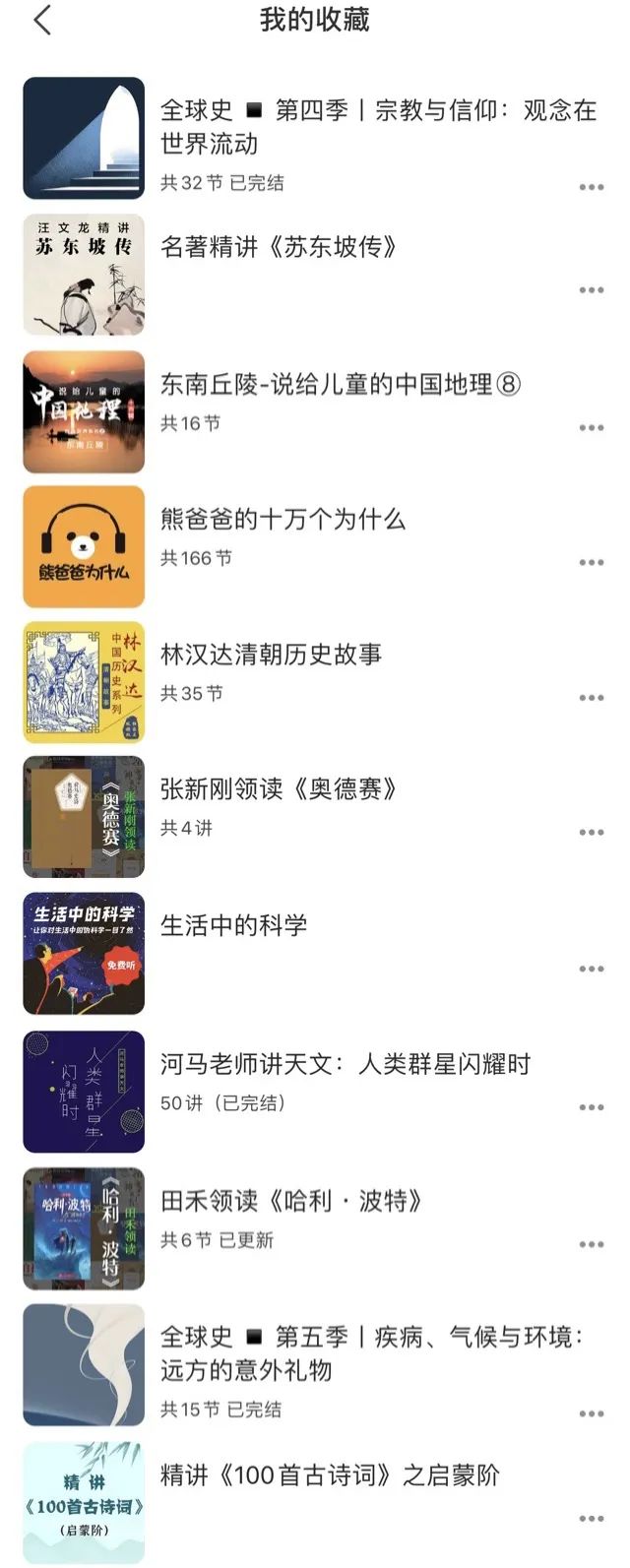
Task: Open 全球史 第五季 疾病、气候与环境
Action: 372,1352
